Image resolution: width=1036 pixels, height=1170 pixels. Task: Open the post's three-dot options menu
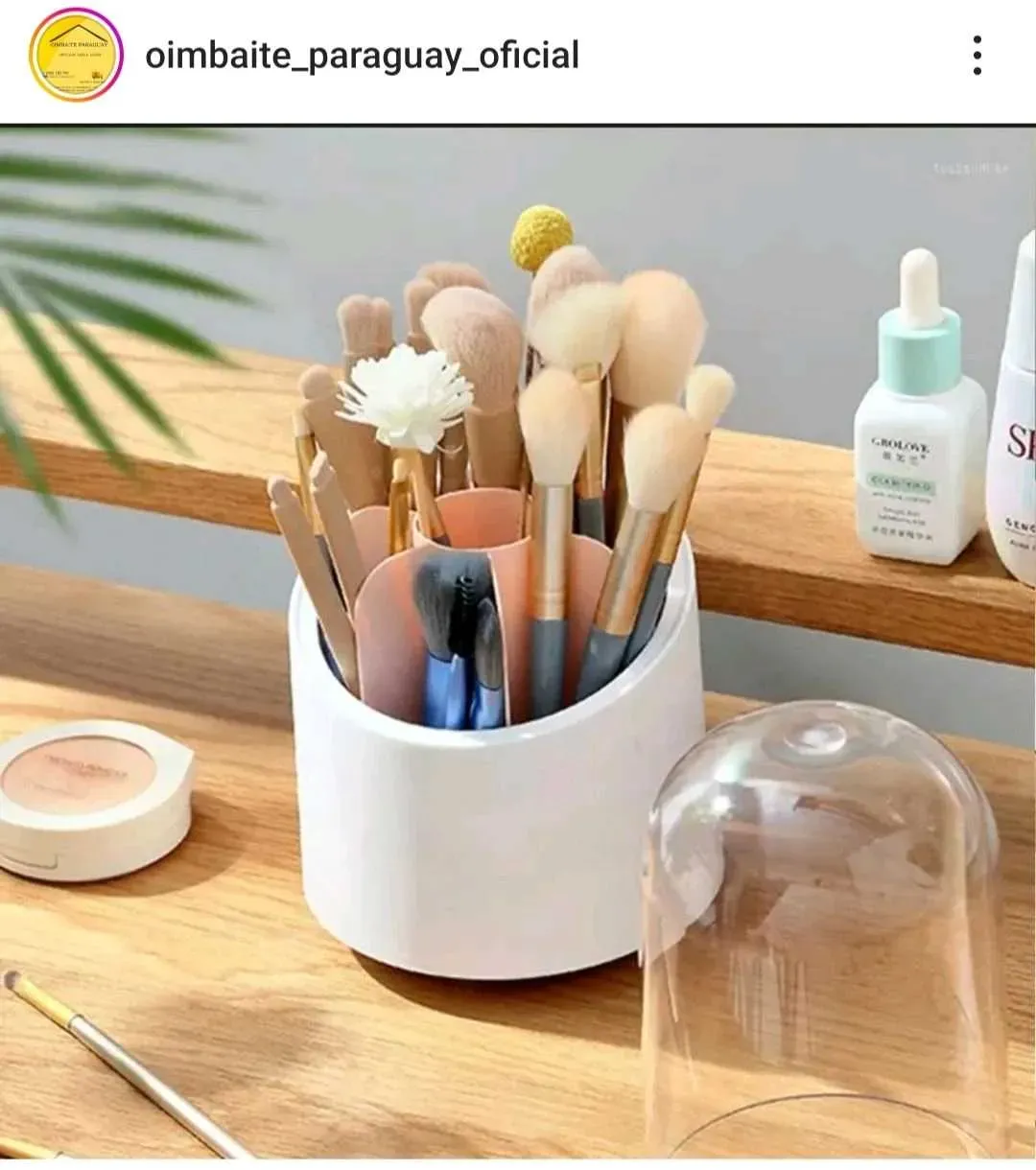pos(977,56)
